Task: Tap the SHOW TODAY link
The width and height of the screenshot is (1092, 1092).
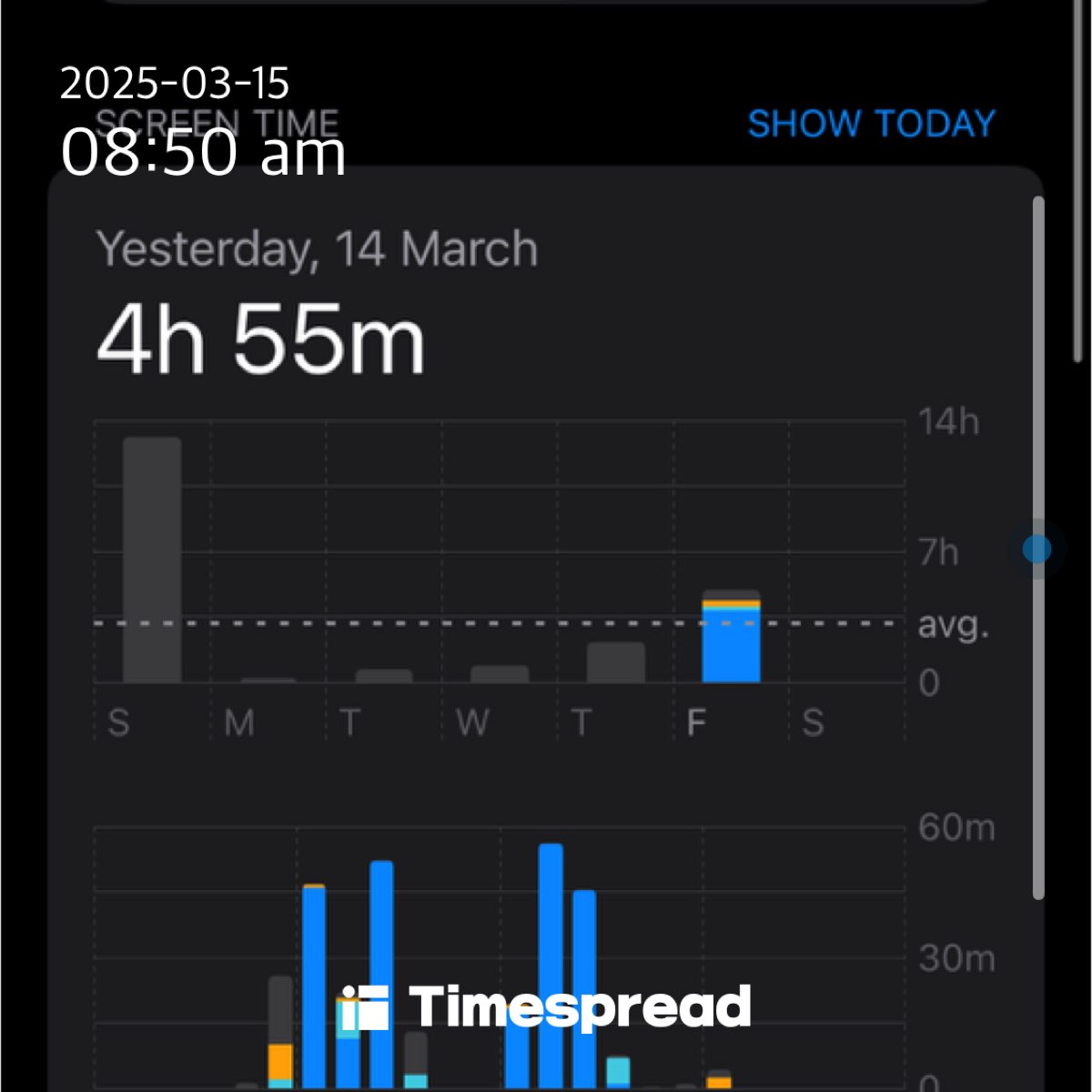Action: 871,124
